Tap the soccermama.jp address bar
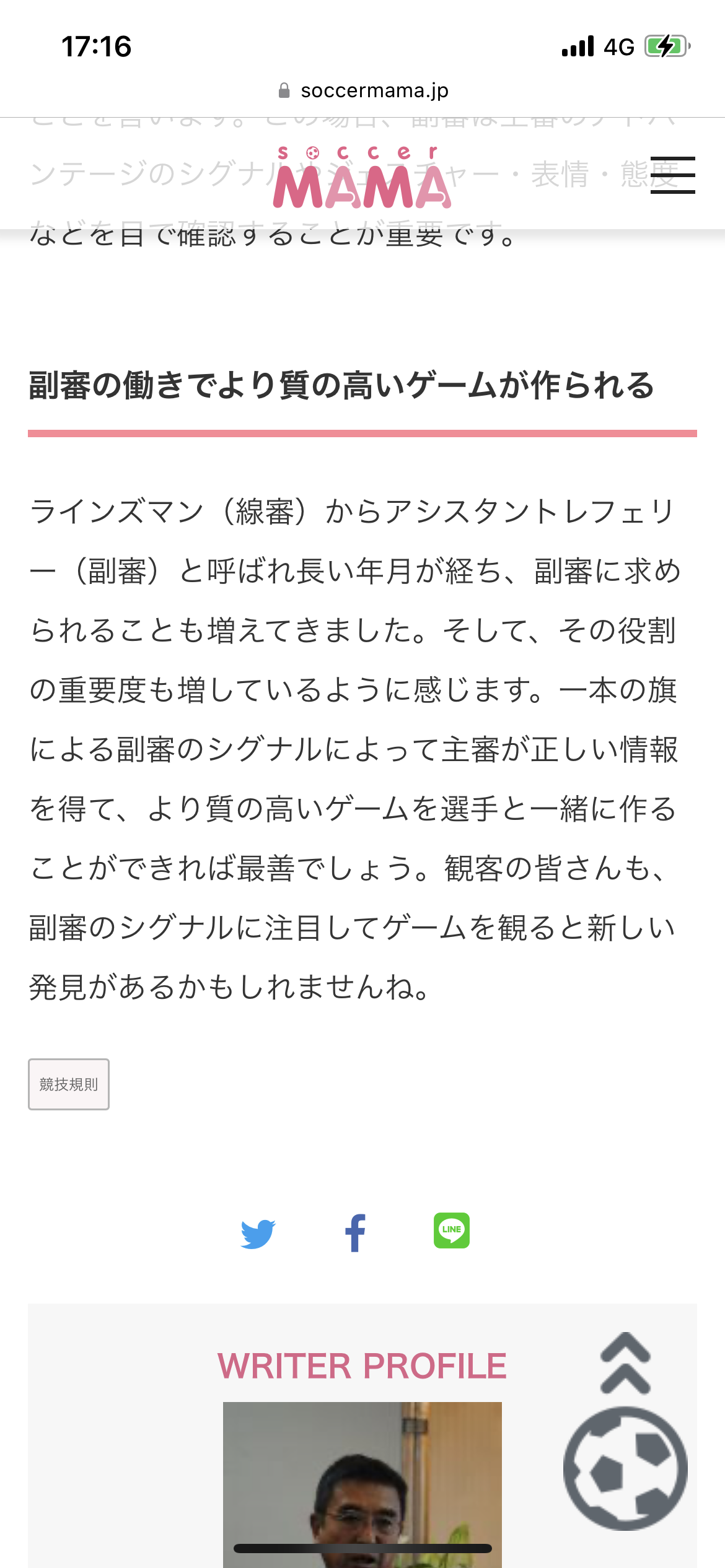The image size is (725, 1568). 362,90
